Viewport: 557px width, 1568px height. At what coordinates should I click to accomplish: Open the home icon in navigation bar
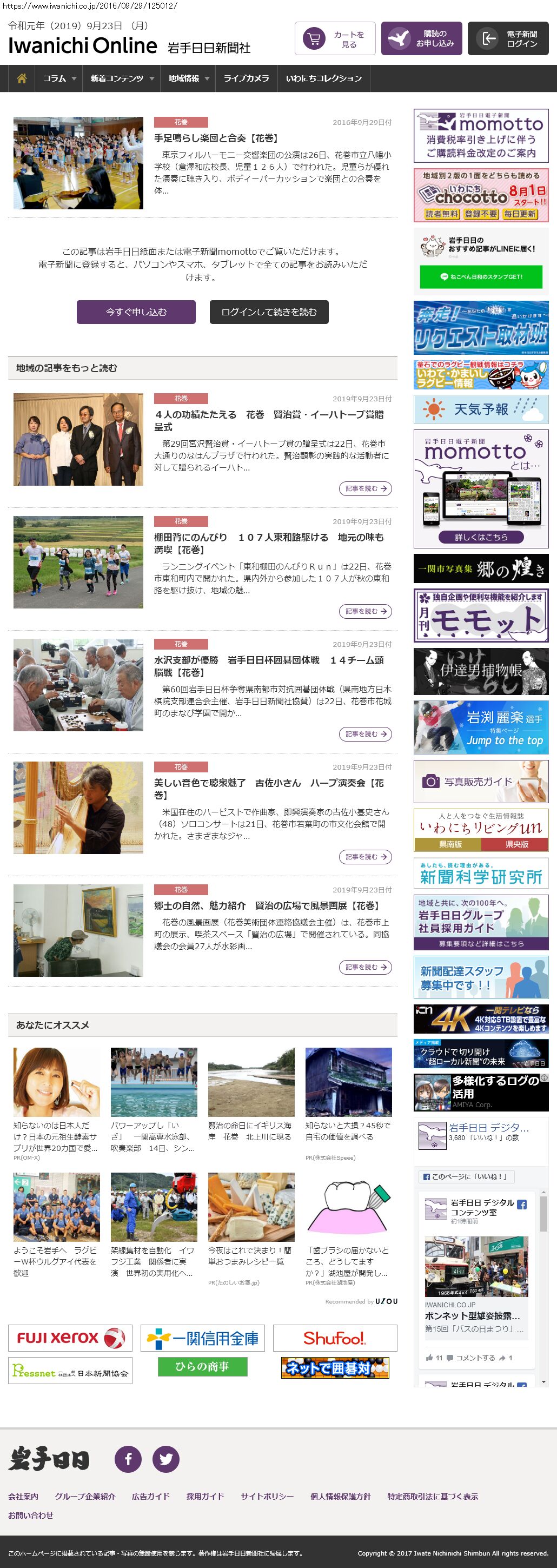coord(22,78)
